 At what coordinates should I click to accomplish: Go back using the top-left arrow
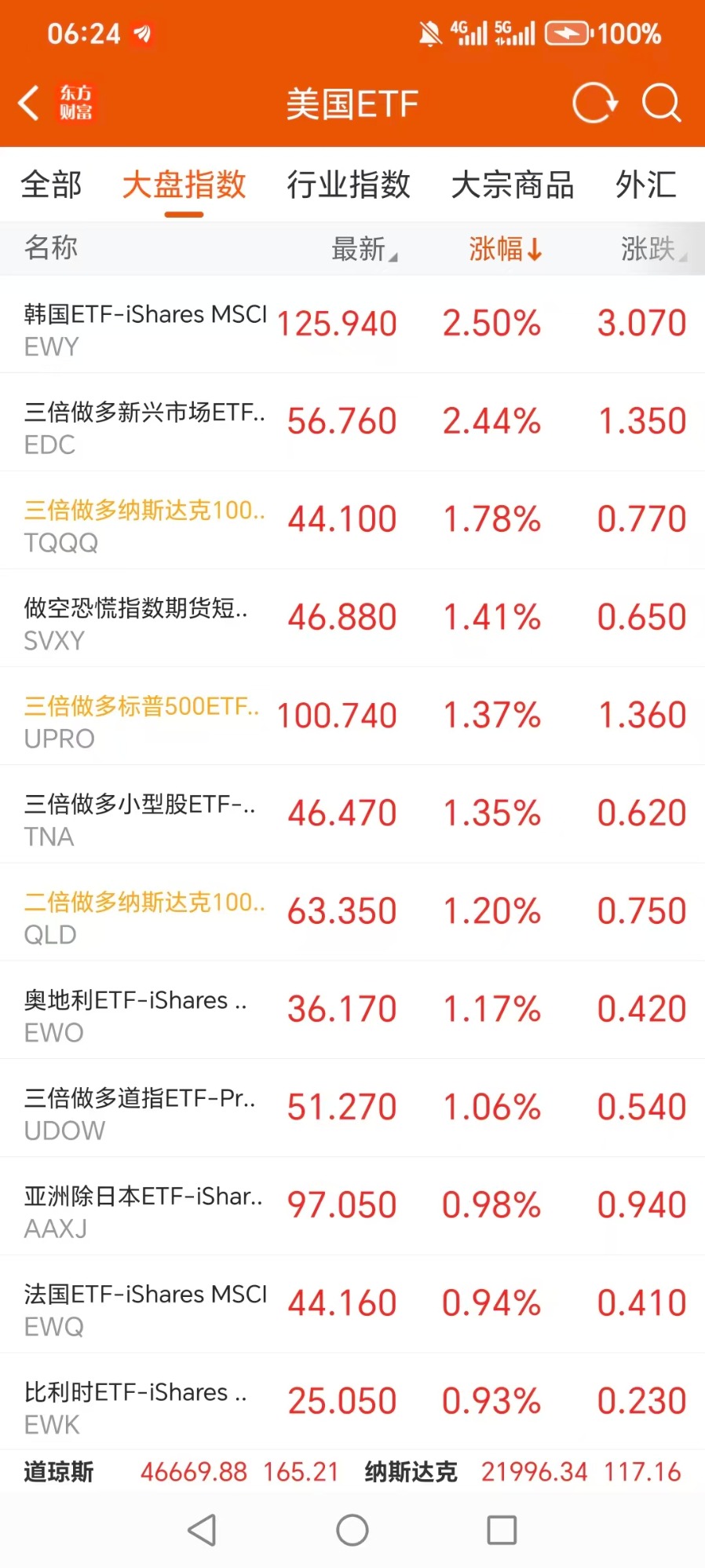pyautogui.click(x=29, y=103)
